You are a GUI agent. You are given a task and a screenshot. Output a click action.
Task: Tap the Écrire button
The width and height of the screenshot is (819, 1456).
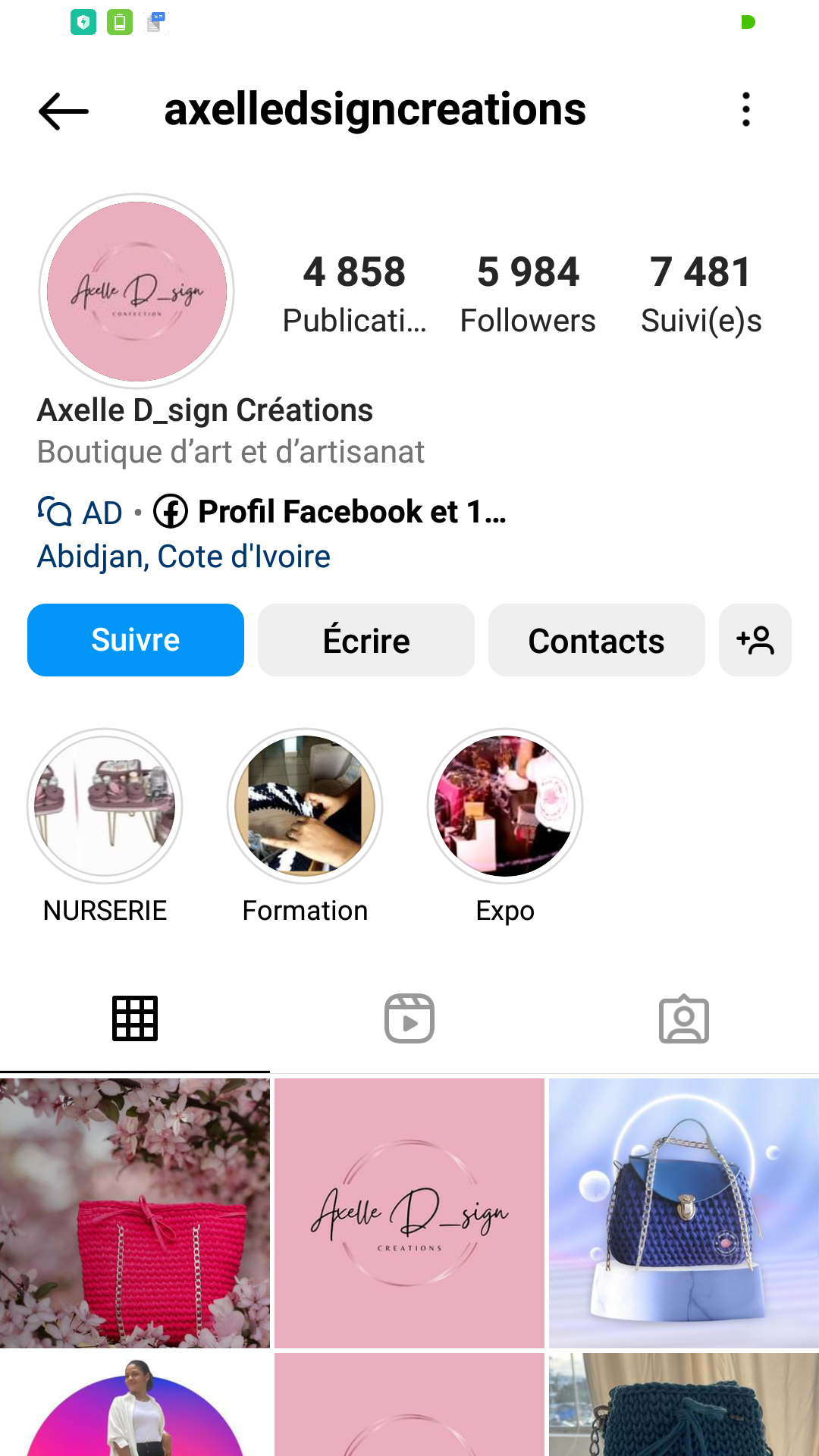pyautogui.click(x=366, y=640)
